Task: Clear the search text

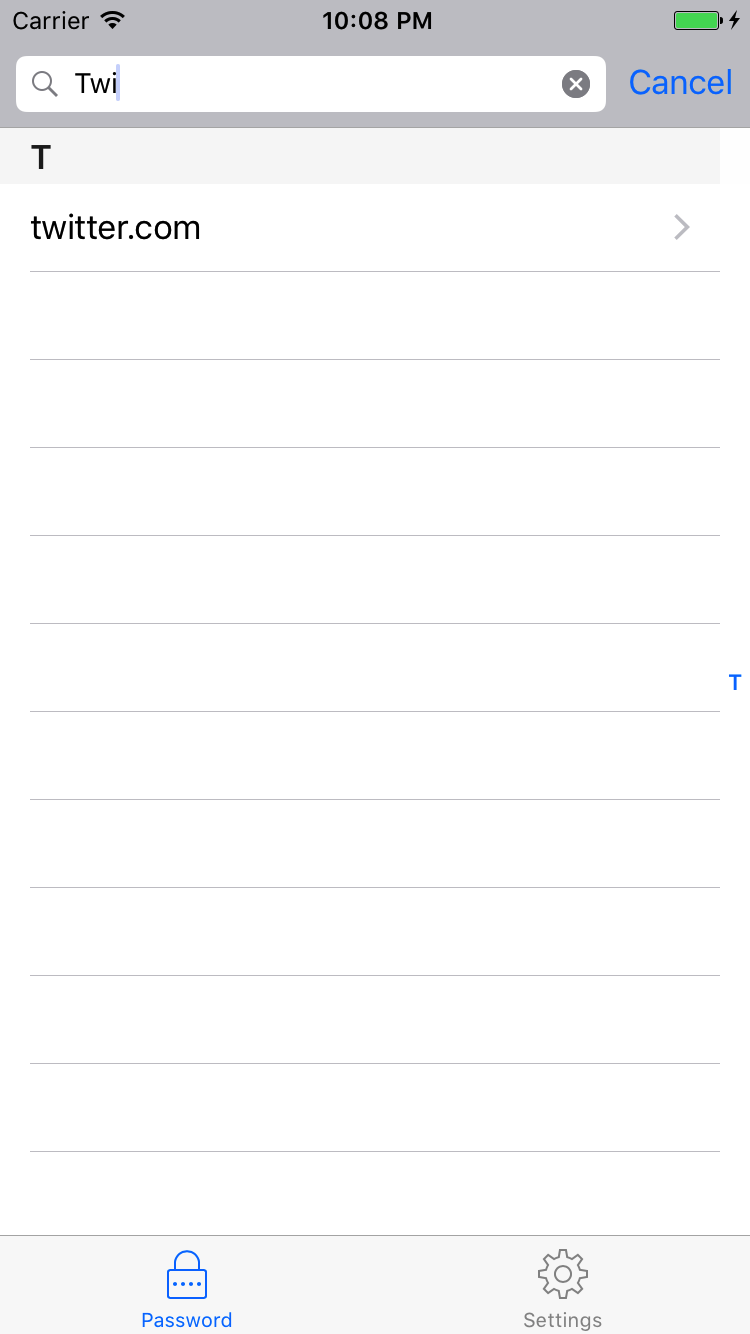Action: [576, 84]
